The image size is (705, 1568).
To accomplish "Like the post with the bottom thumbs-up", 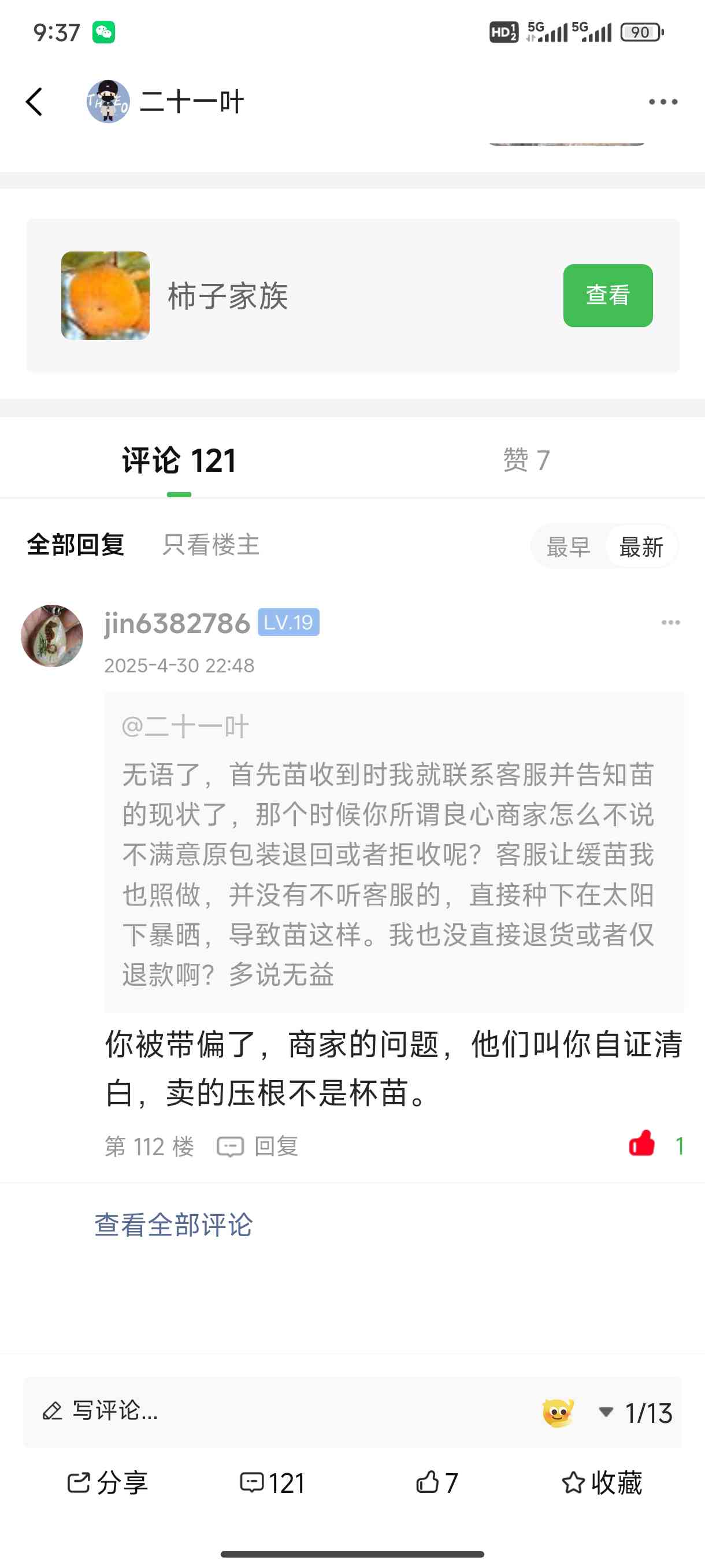I will pyautogui.click(x=437, y=1482).
